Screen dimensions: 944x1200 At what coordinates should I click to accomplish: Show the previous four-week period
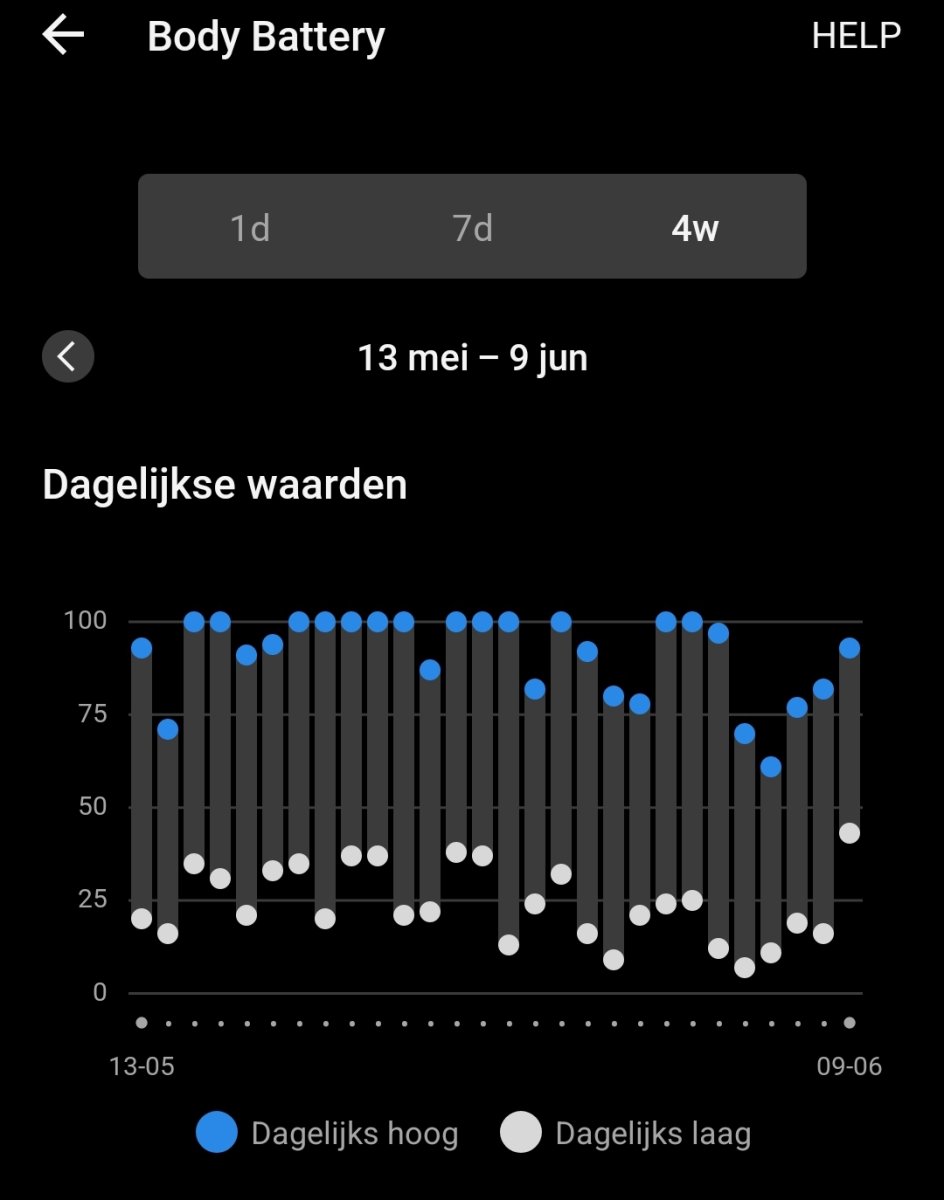pos(68,356)
